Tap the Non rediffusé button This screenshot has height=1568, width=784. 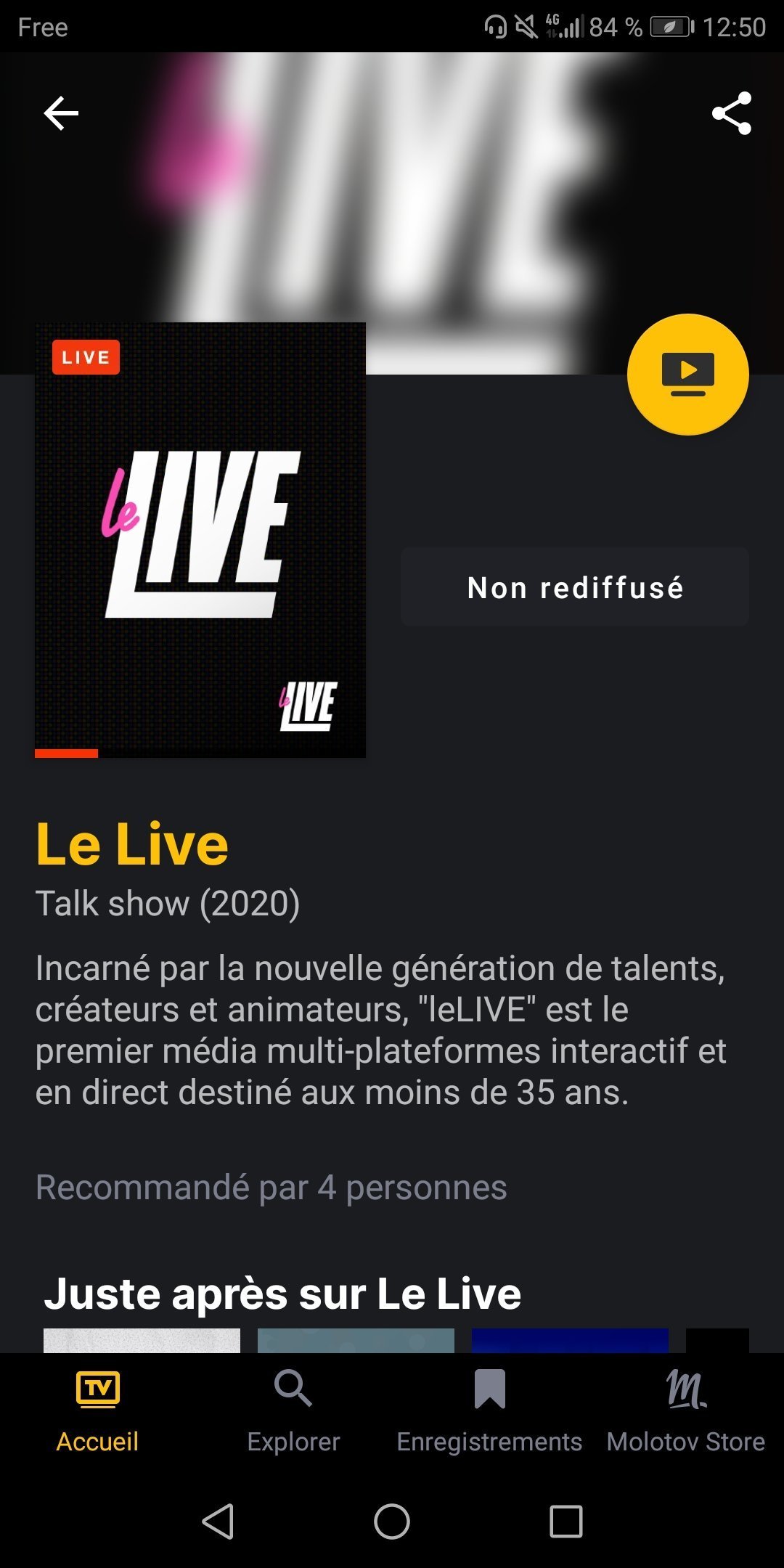575,587
